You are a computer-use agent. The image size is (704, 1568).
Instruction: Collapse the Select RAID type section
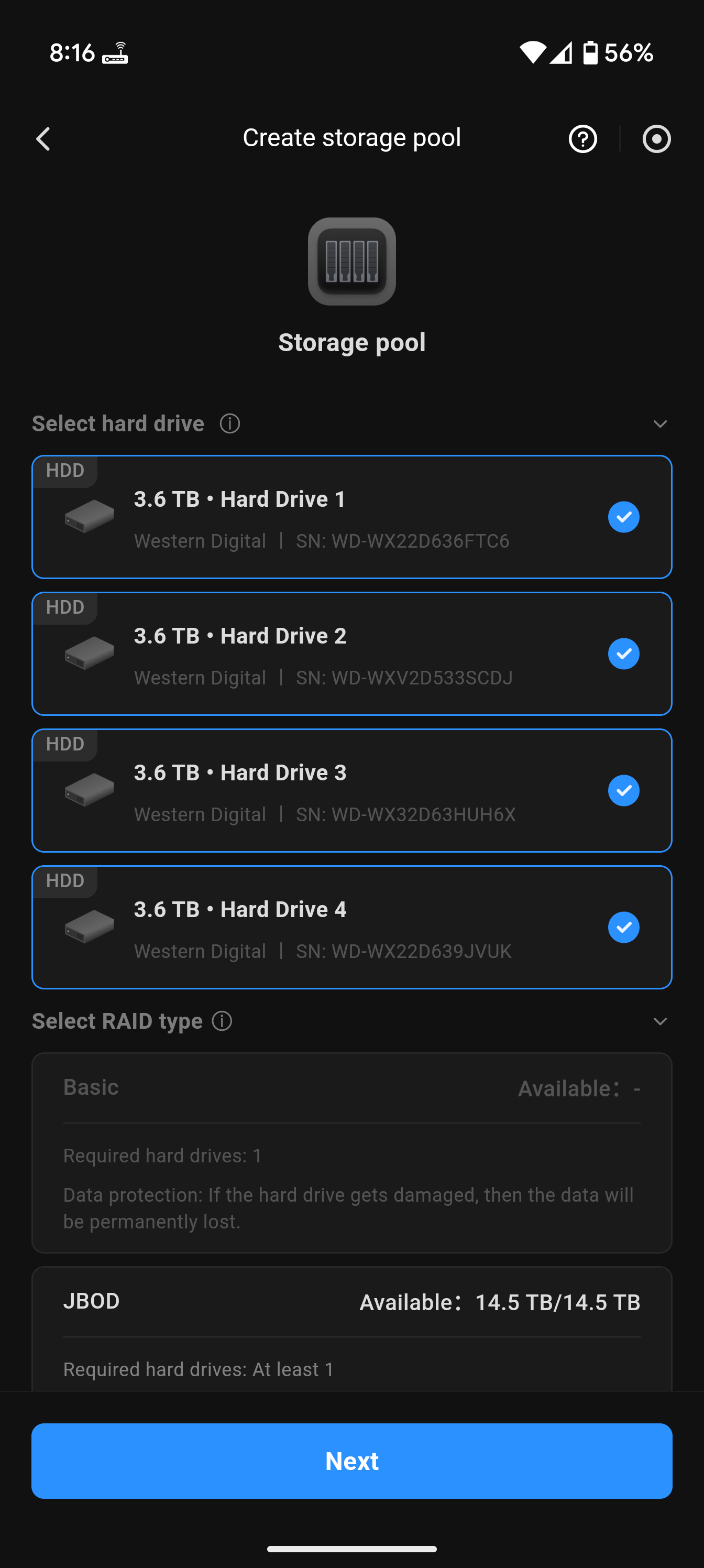(x=659, y=1021)
